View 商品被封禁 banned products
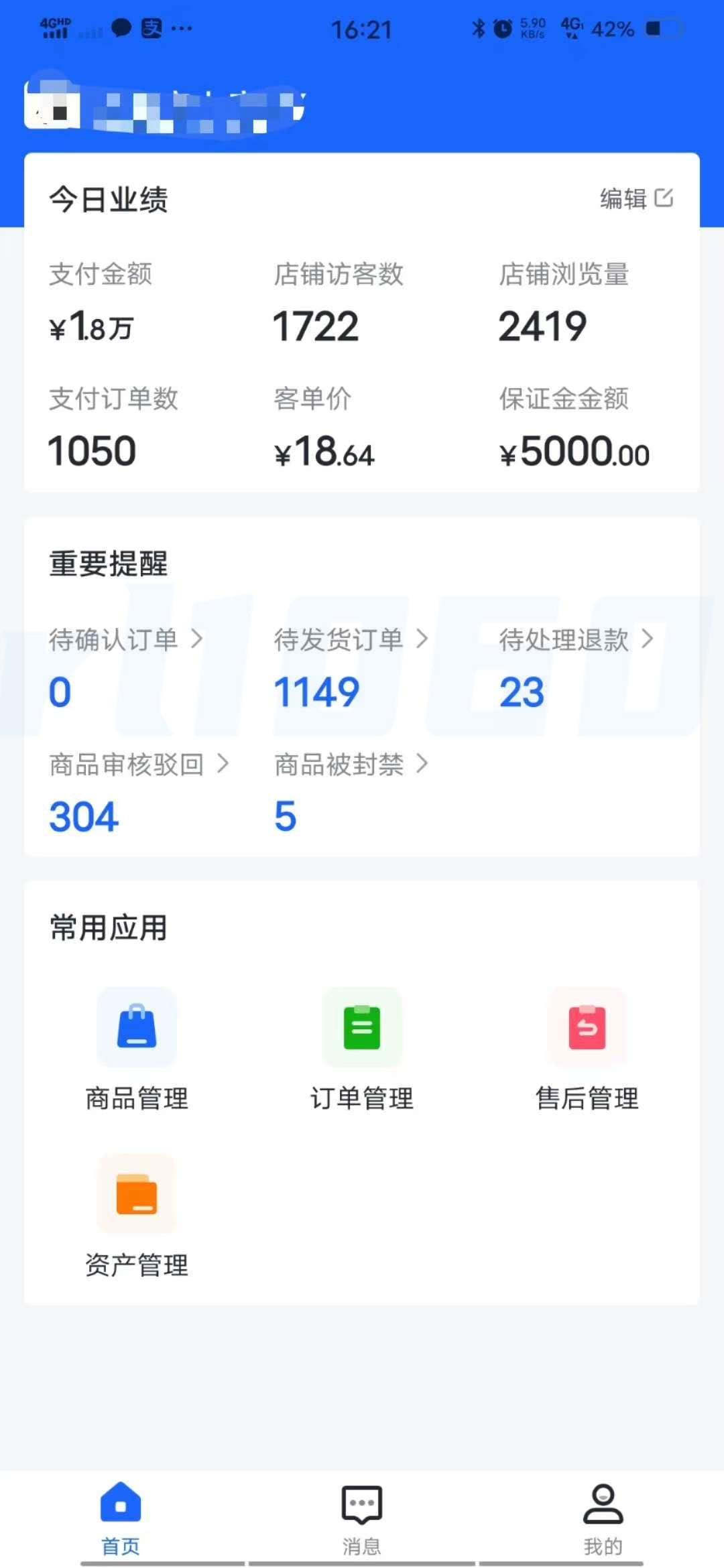This screenshot has height=1568, width=724. click(x=351, y=764)
